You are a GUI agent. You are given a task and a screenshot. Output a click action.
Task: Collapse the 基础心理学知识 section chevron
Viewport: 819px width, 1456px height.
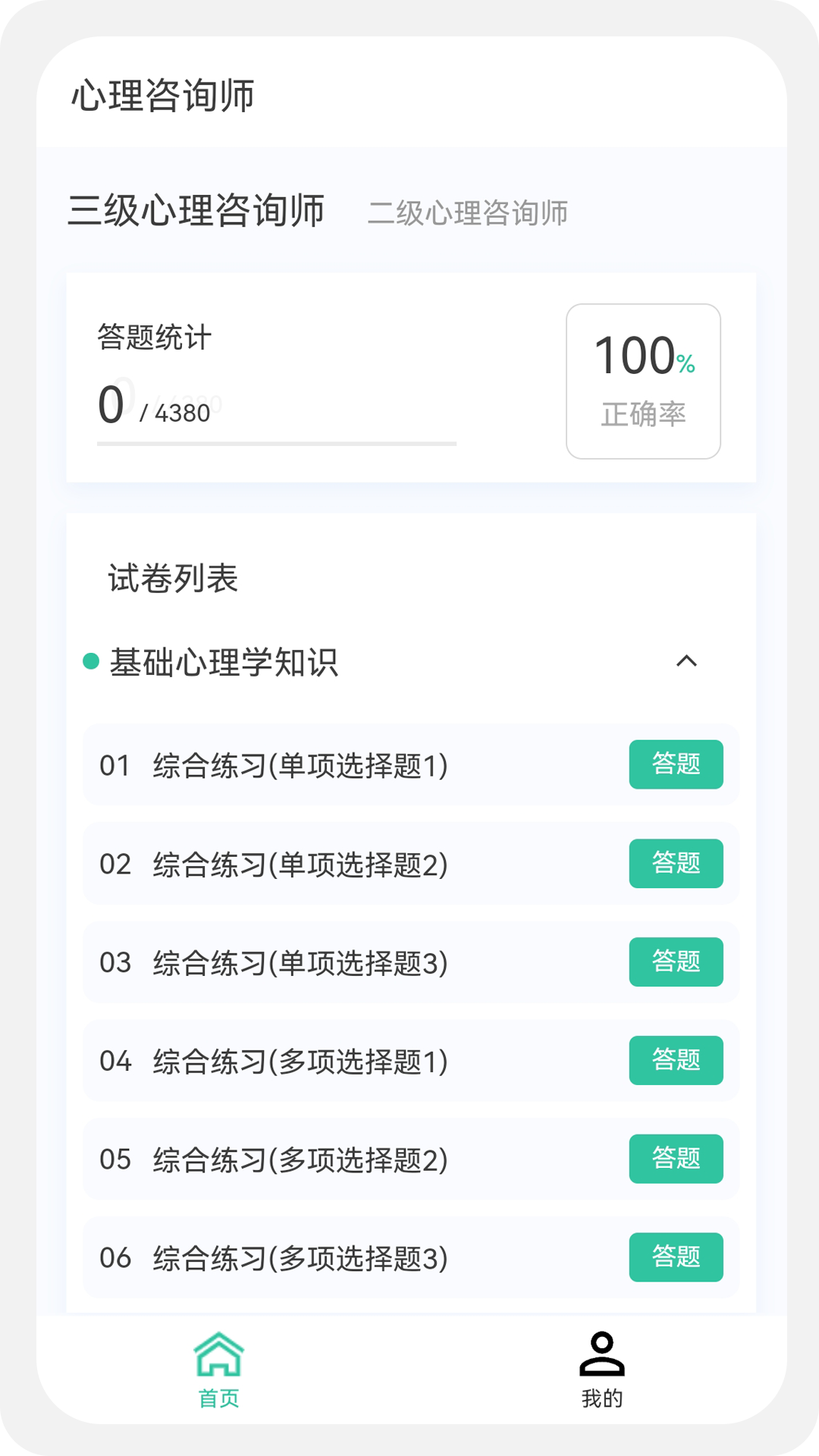coord(687,661)
